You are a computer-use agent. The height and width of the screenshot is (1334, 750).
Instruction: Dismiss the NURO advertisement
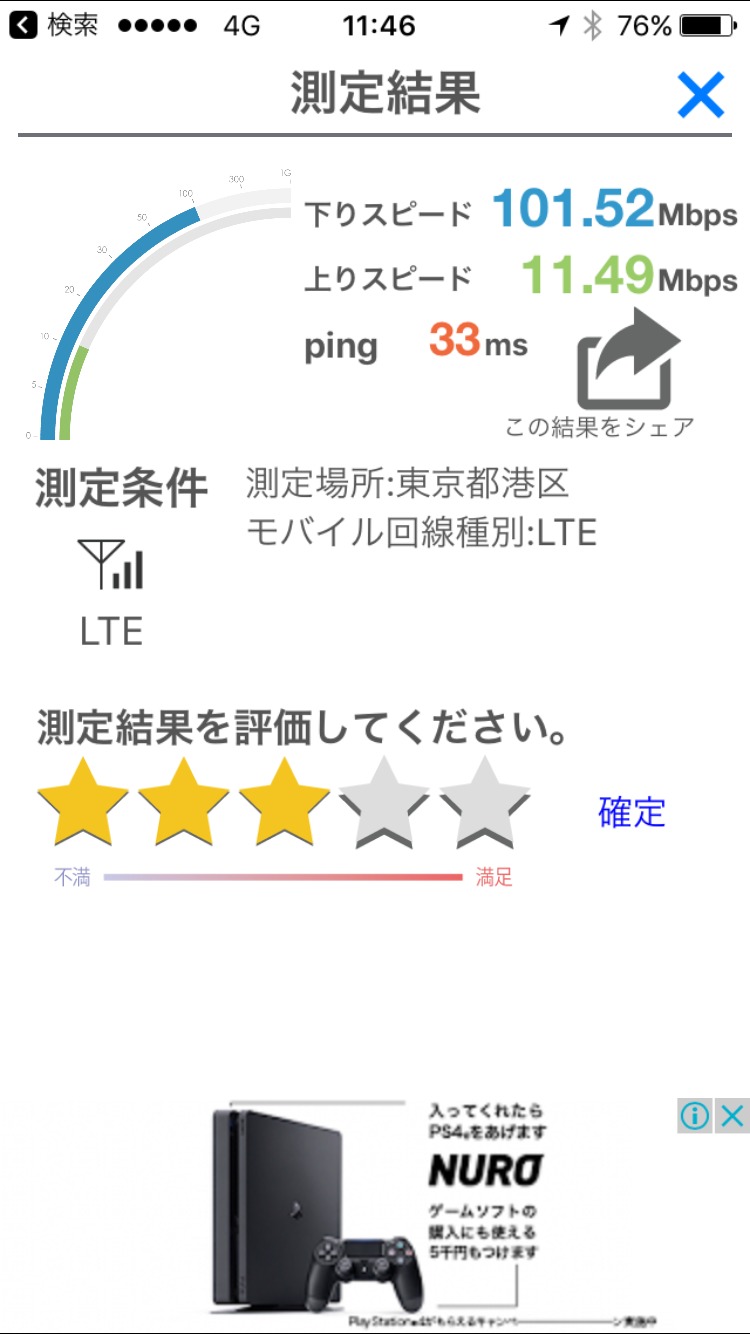coord(733,1115)
